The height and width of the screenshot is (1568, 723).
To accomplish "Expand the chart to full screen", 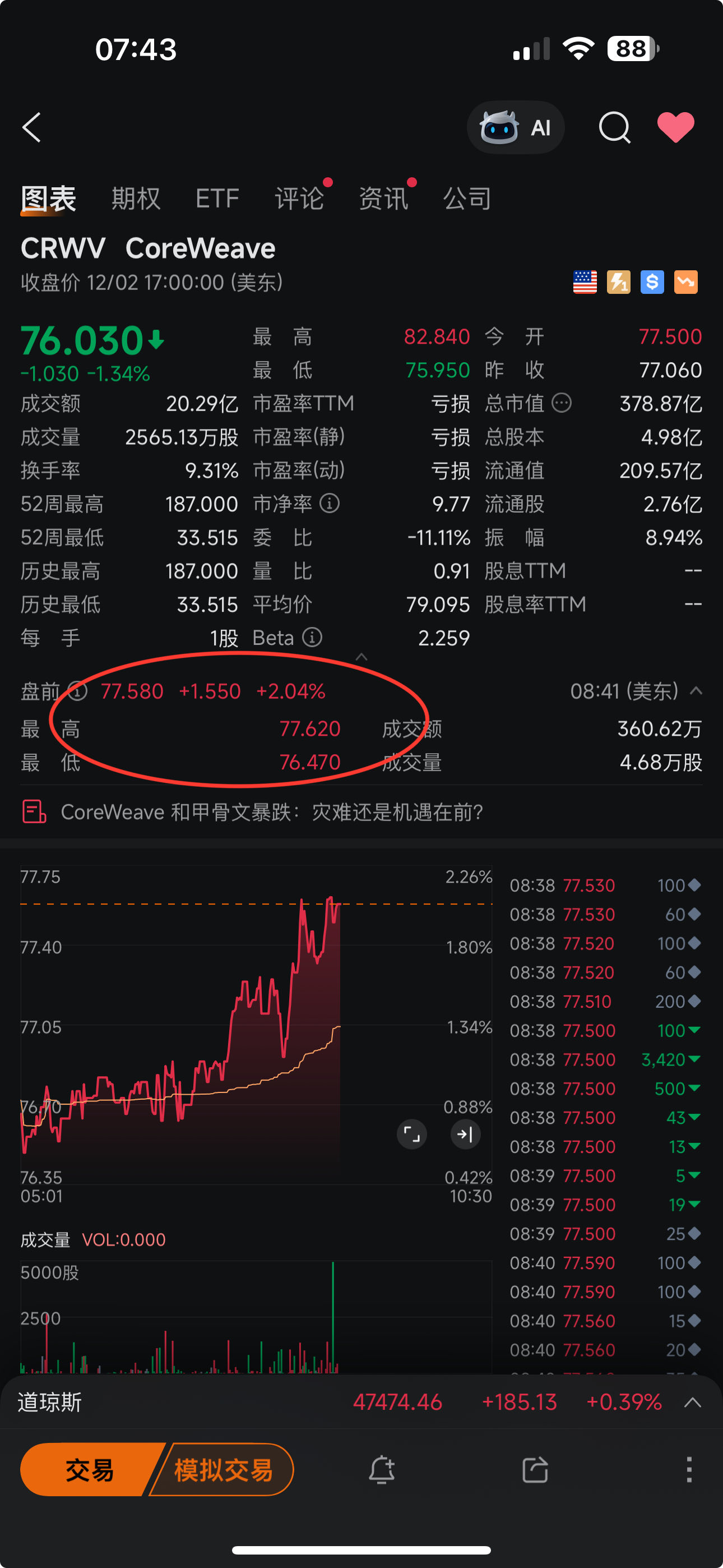I will coord(411,1134).
